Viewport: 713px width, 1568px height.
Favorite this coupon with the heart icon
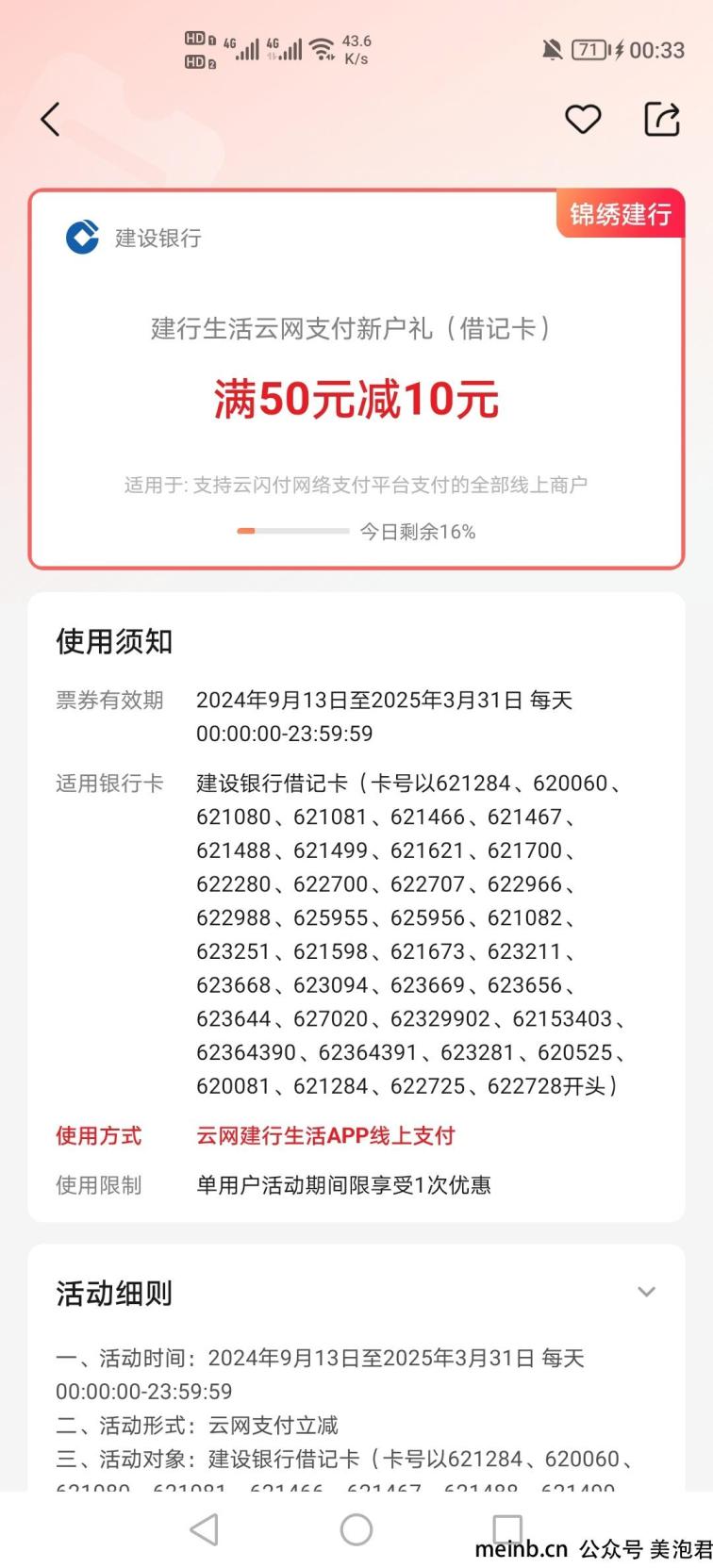(x=583, y=120)
